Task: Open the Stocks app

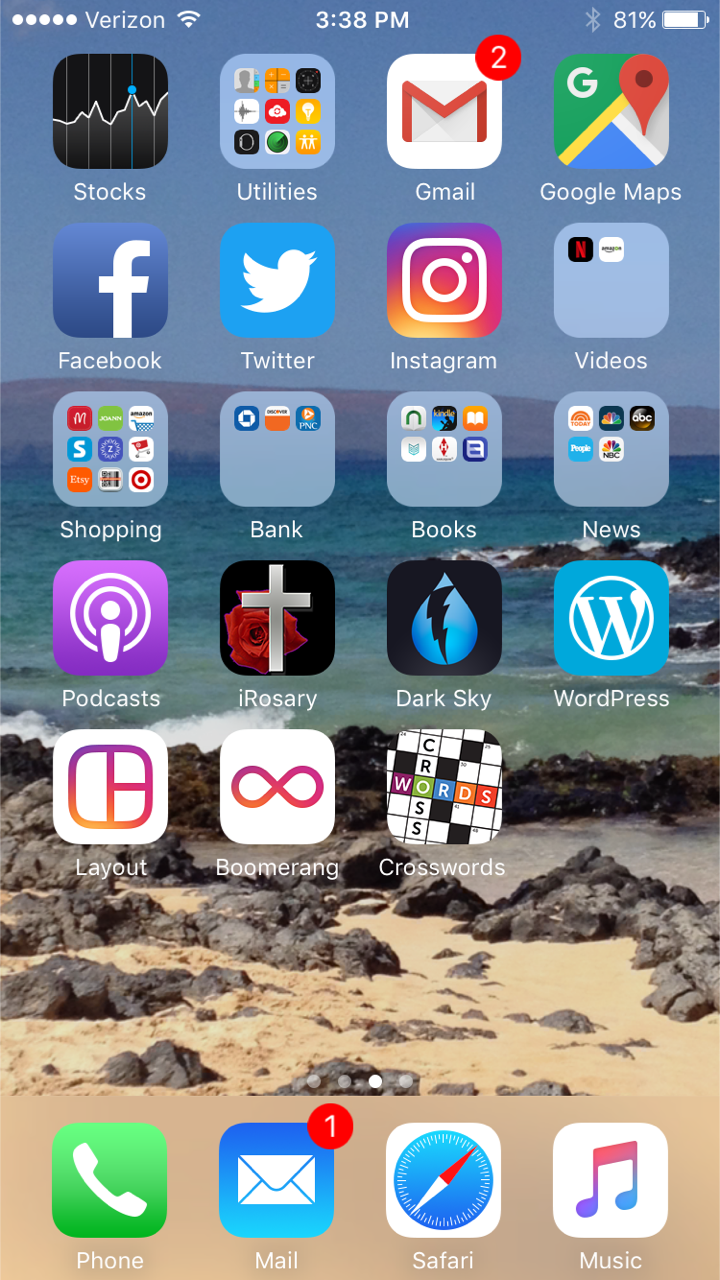Action: [110, 111]
